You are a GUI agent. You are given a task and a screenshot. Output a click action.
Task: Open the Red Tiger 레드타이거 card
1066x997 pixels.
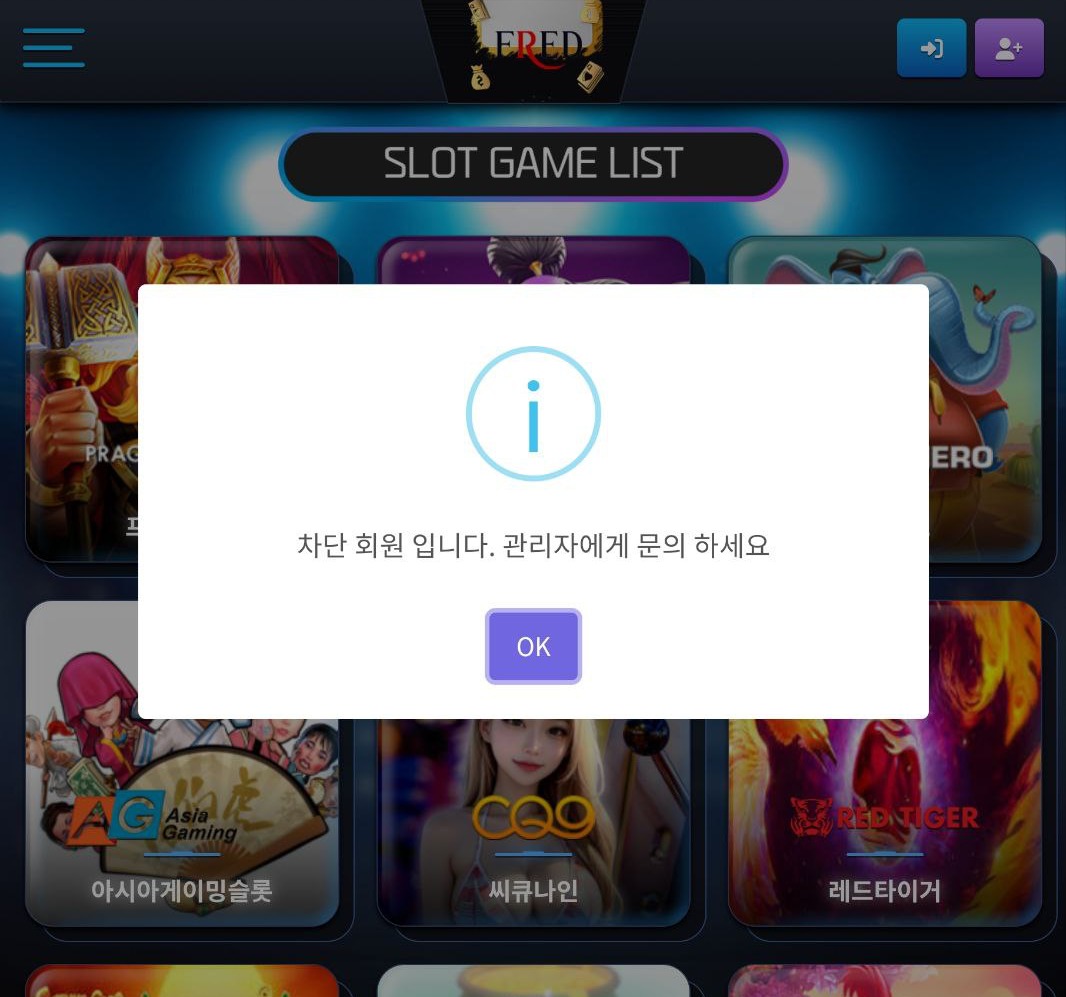click(885, 820)
